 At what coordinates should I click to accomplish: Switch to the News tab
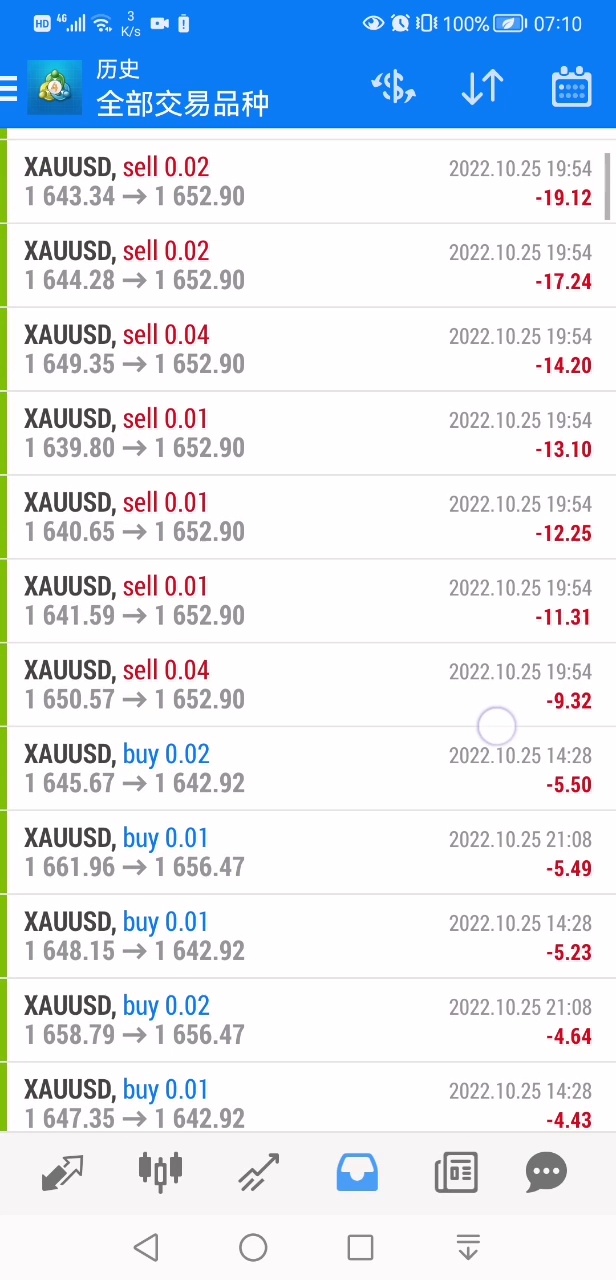456,1171
